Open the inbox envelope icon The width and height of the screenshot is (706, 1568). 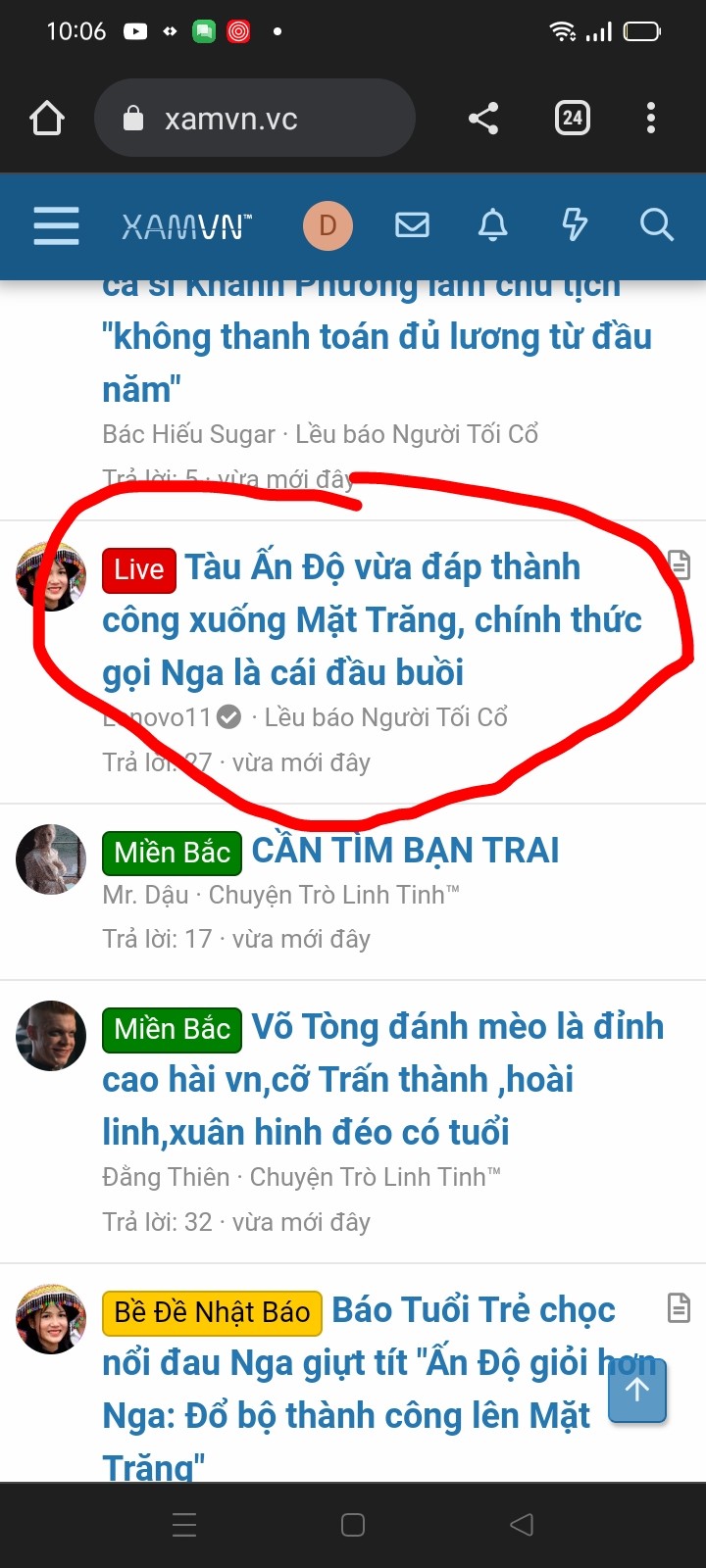point(412,225)
